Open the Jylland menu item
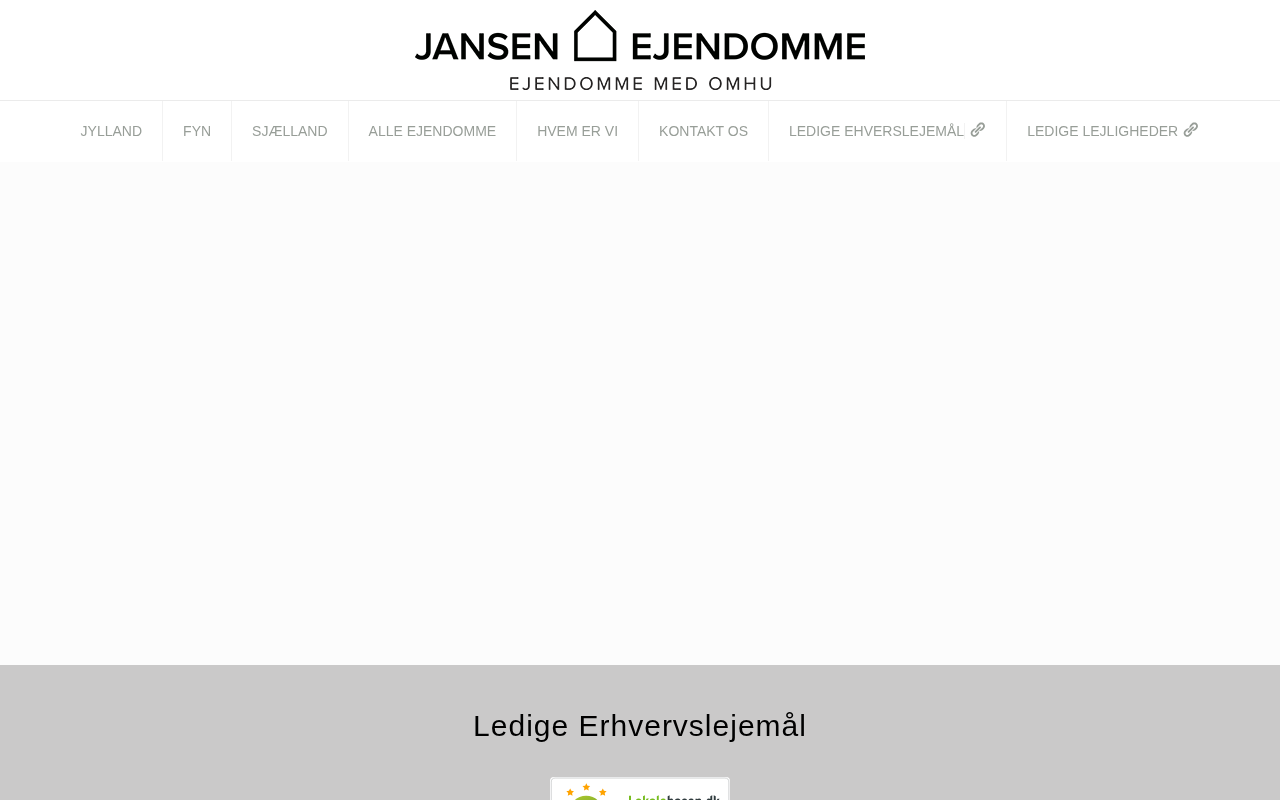The height and width of the screenshot is (800, 1280). (x=111, y=131)
